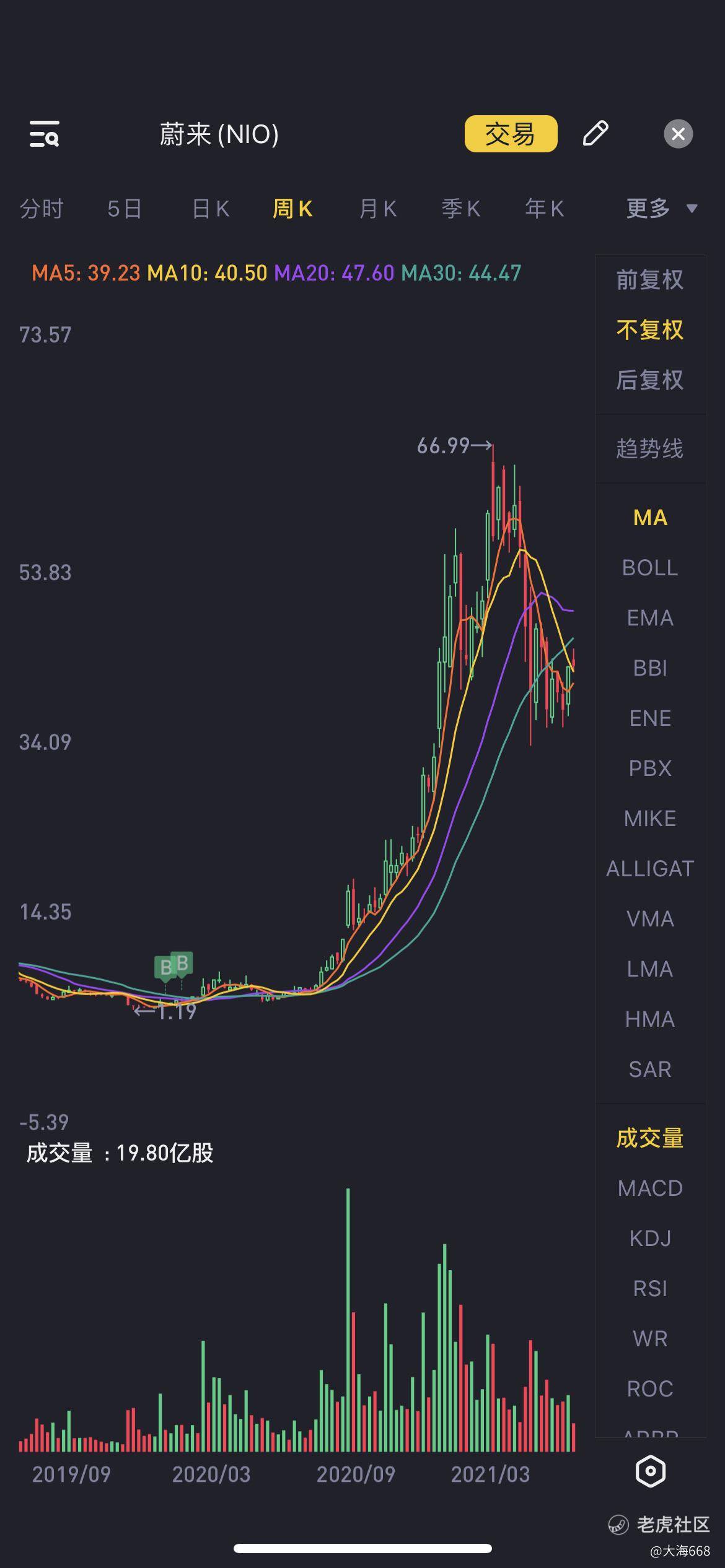Choose 后复权 price adjustment
The width and height of the screenshot is (725, 1568).
[x=649, y=380]
